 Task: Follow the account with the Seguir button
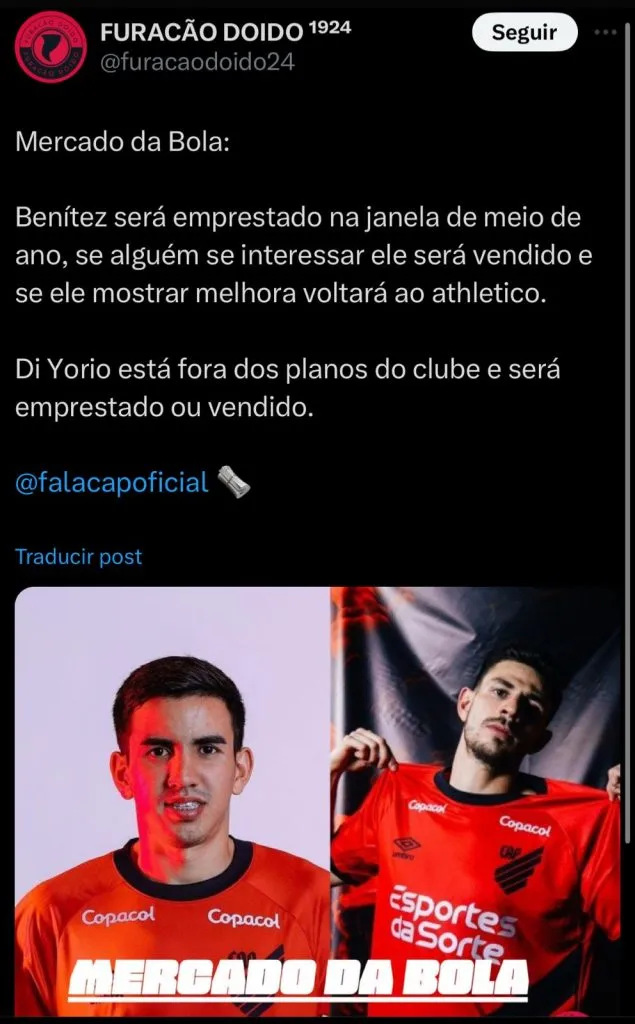point(524,33)
